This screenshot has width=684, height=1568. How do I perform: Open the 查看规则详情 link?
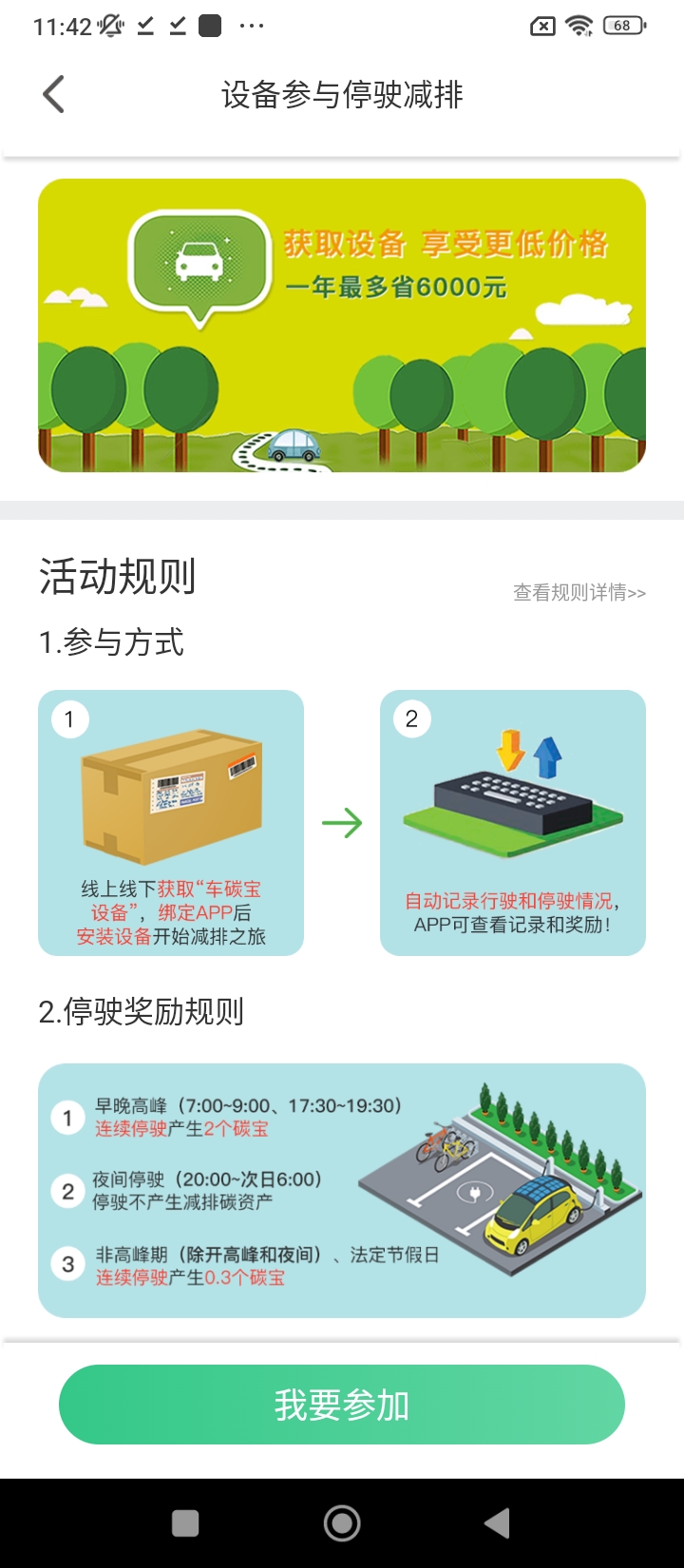pyautogui.click(x=579, y=593)
